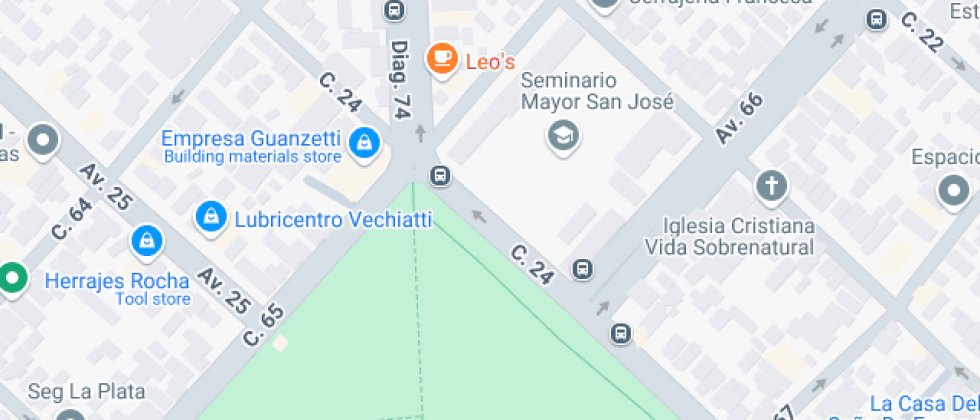
Task: Open Lubricentro Vechiatti shopping marker
Action: (x=212, y=219)
